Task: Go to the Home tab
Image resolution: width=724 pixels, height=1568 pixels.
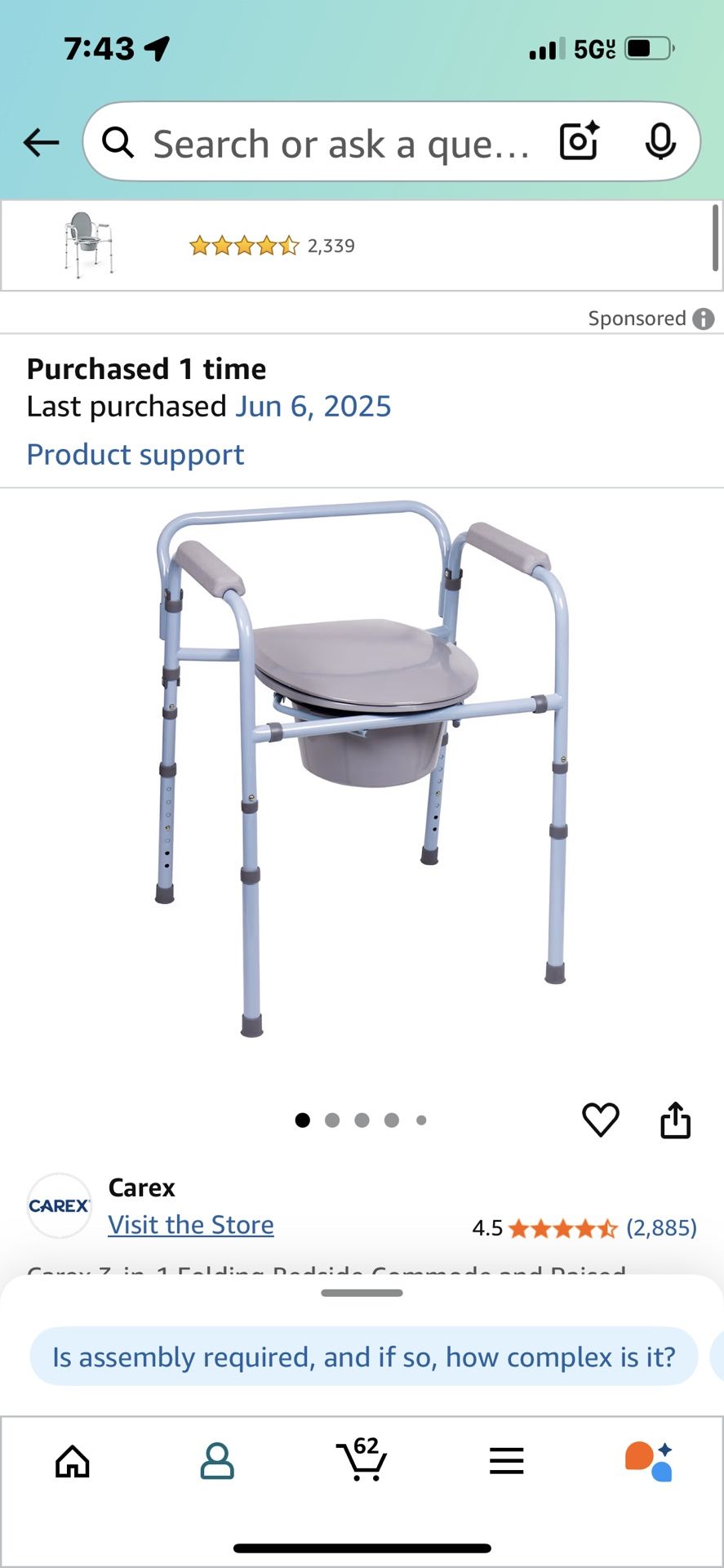Action: coord(73,1461)
